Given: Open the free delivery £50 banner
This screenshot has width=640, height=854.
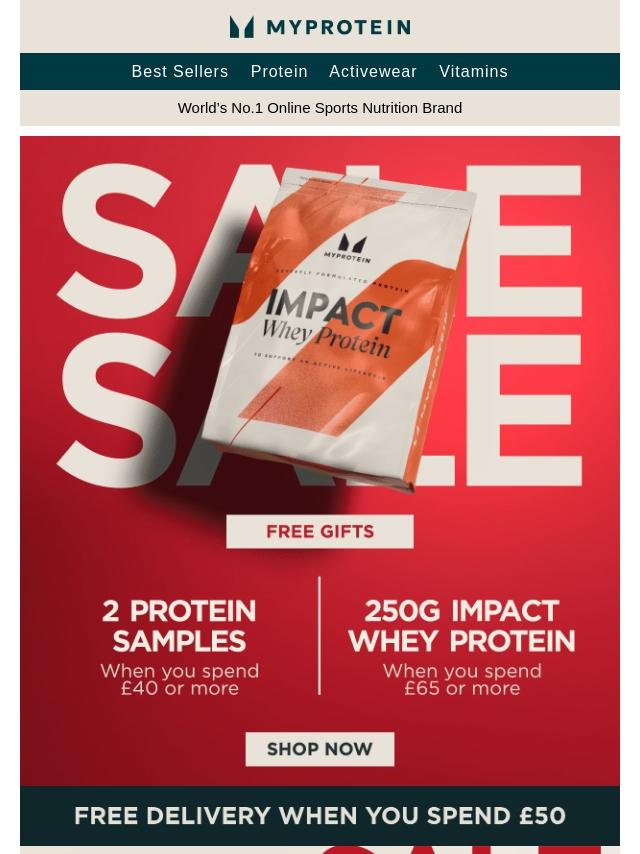Looking at the screenshot, I should coord(320,816).
